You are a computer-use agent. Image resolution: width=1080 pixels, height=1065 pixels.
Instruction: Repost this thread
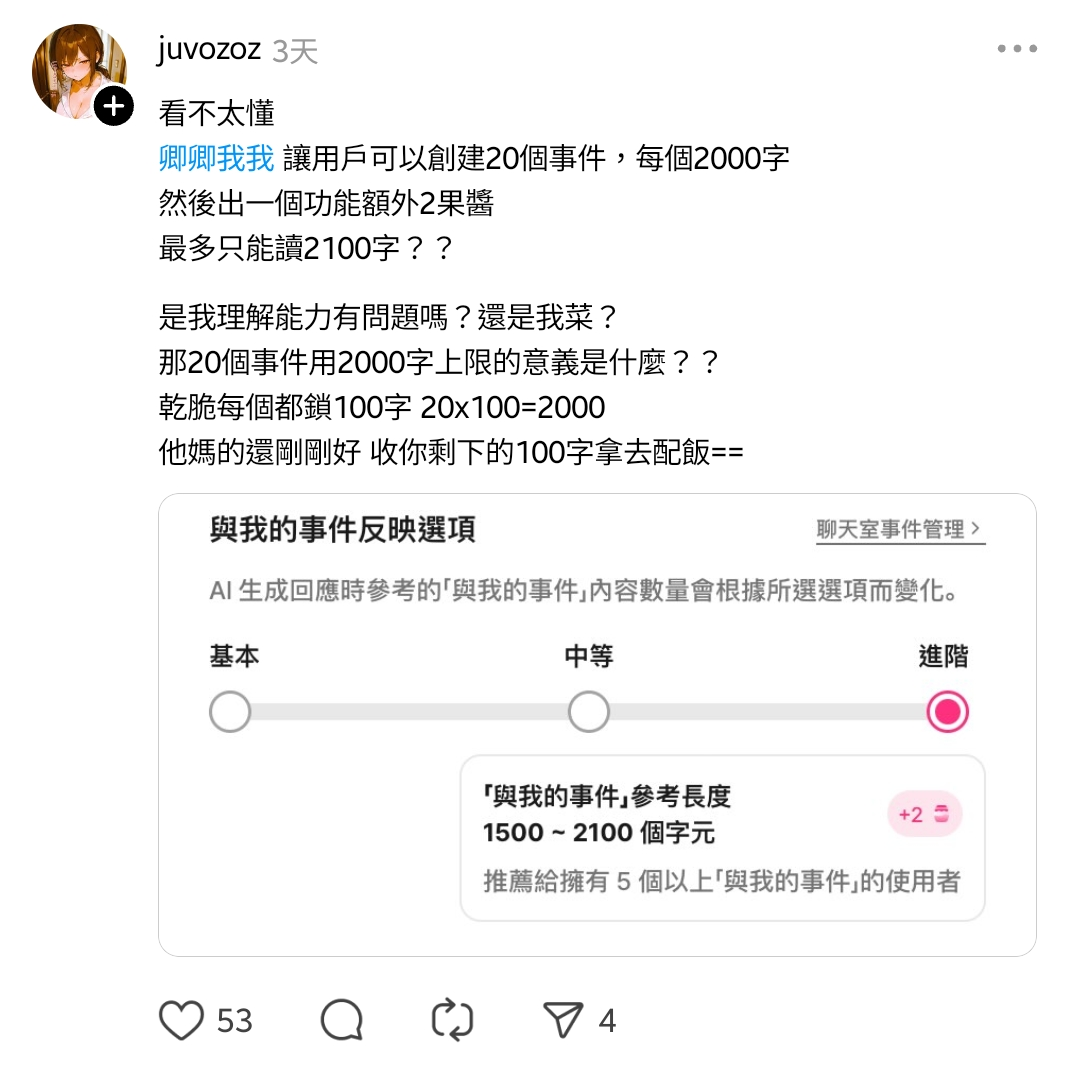point(452,1020)
